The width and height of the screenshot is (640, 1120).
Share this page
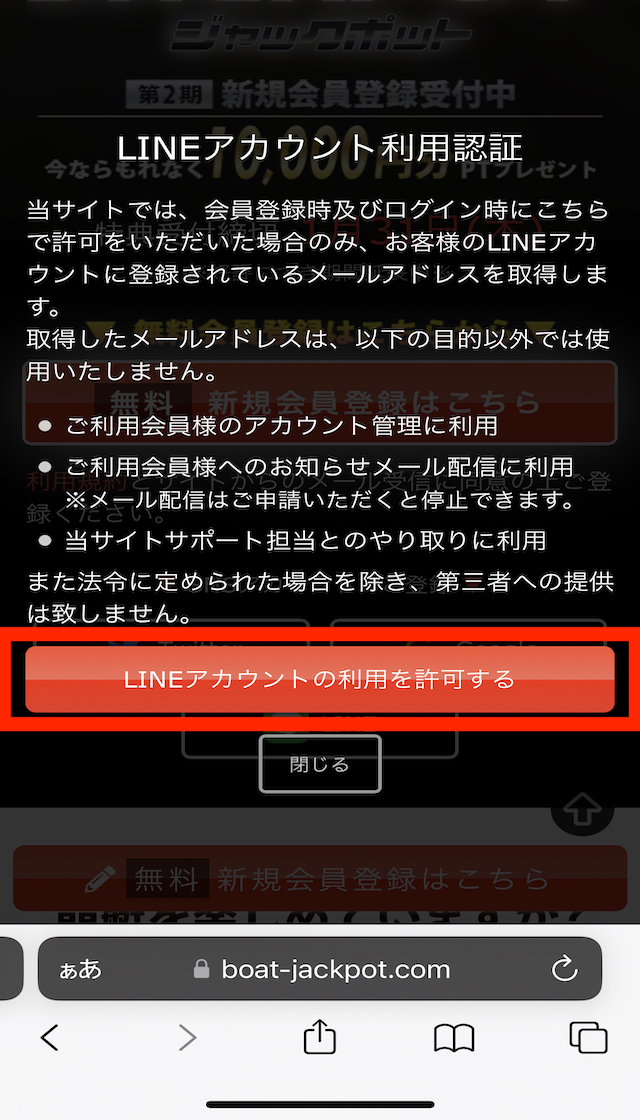coord(319,1038)
